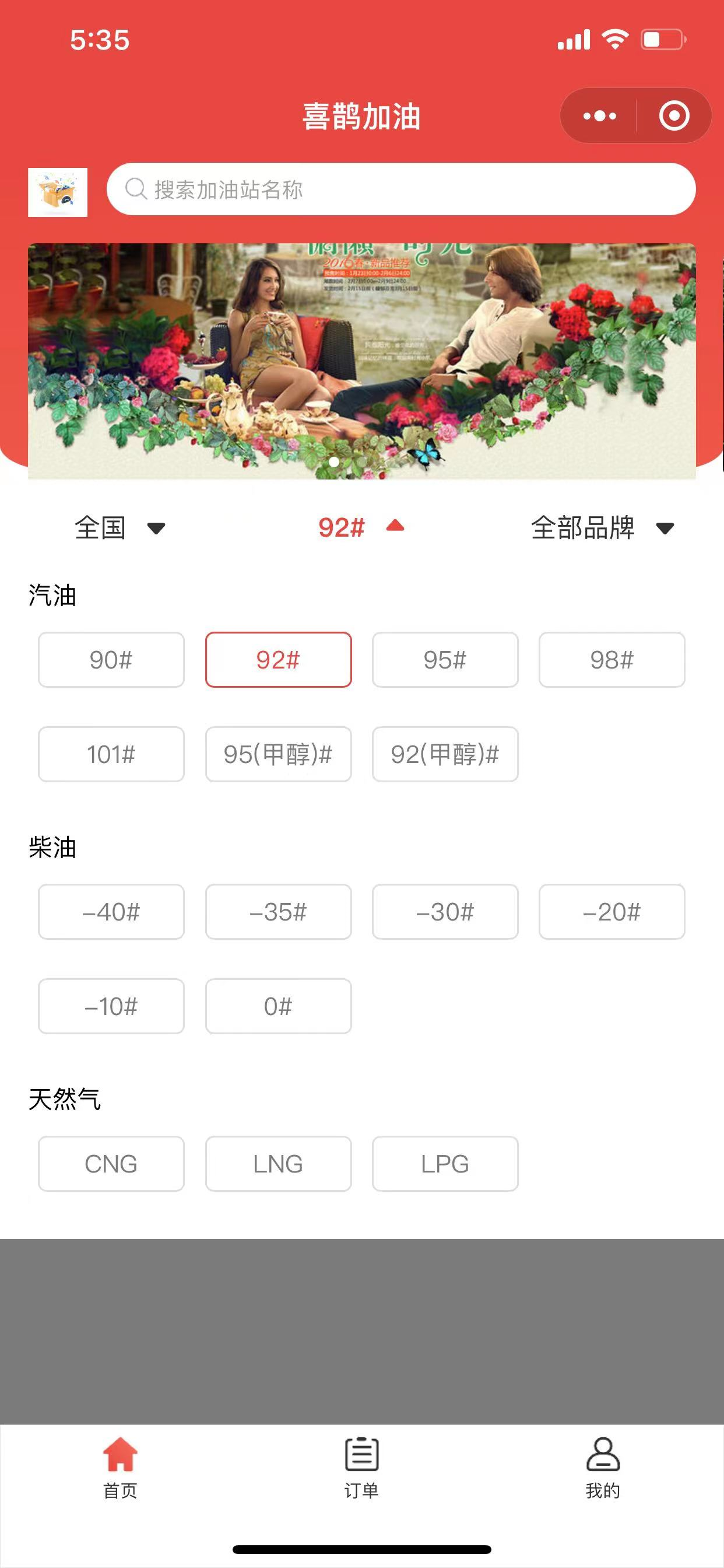Open the 全部品牌 brand filter
Screen dimensions: 724x1568
coord(602,527)
